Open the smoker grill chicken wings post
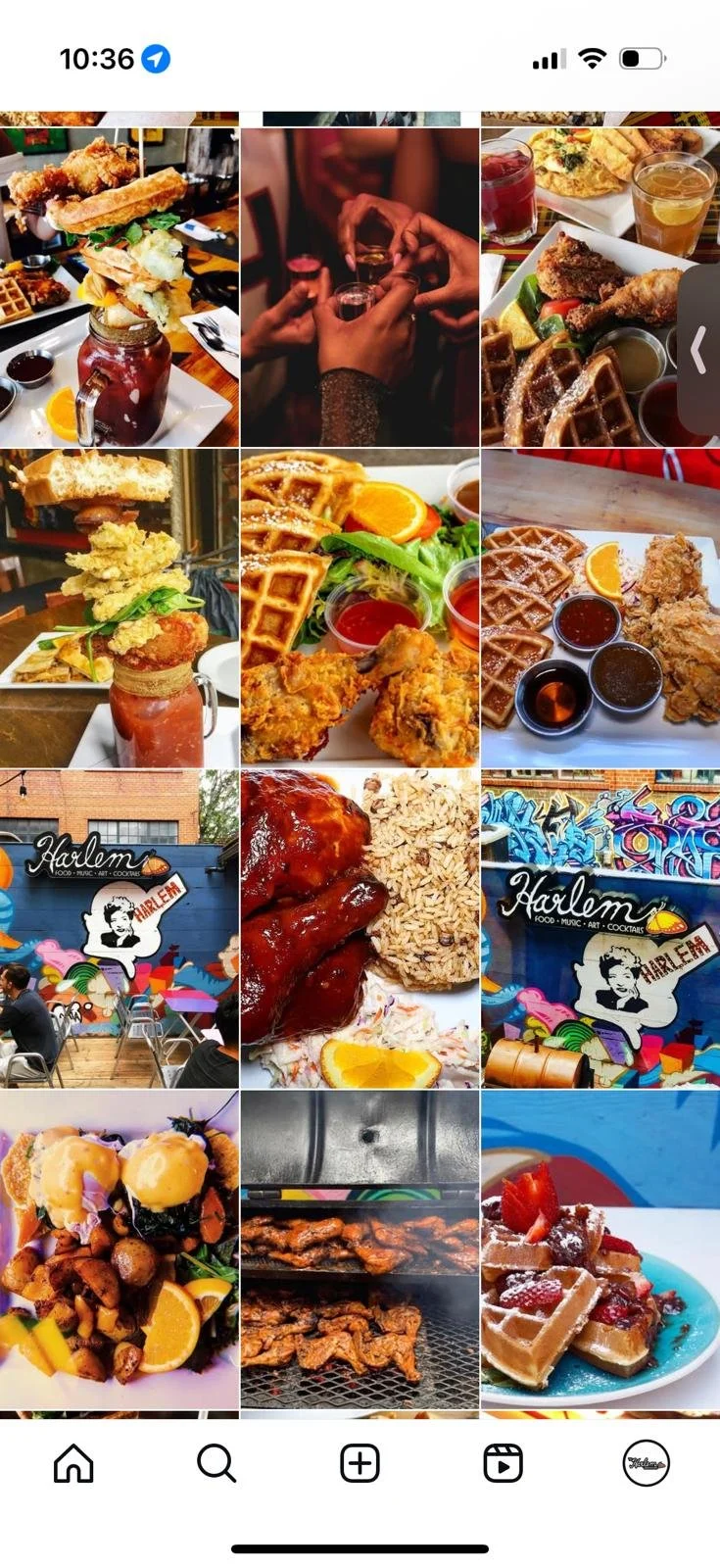 coord(360,1249)
